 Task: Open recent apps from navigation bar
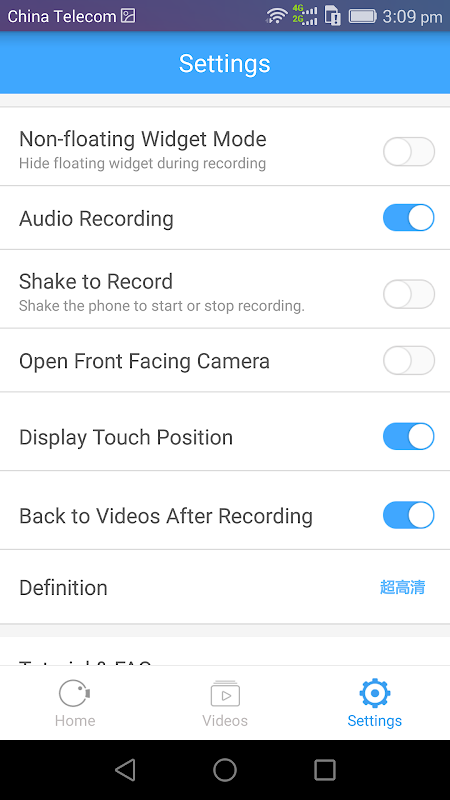pos(324,770)
